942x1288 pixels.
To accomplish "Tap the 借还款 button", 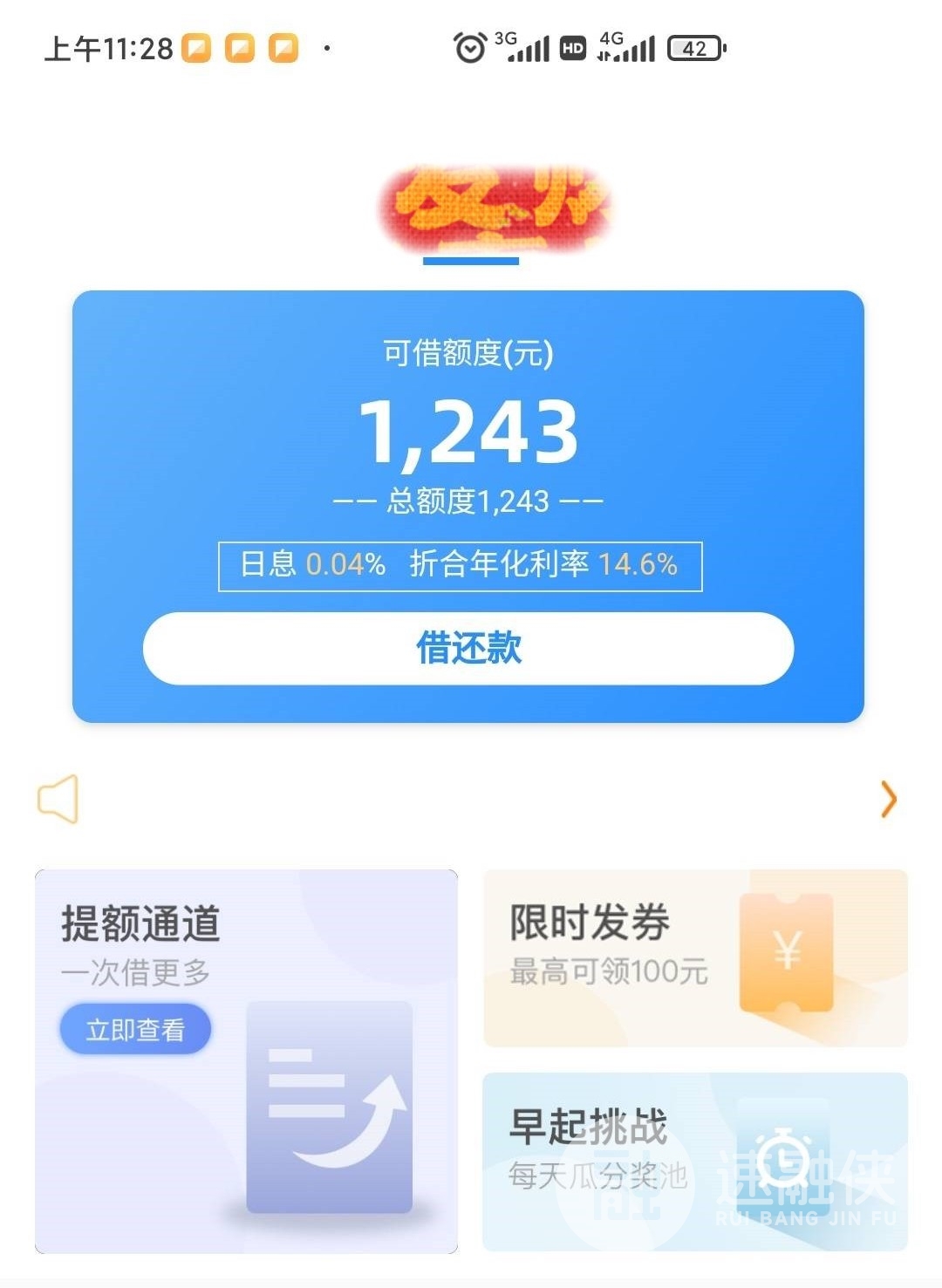I will 468,649.
